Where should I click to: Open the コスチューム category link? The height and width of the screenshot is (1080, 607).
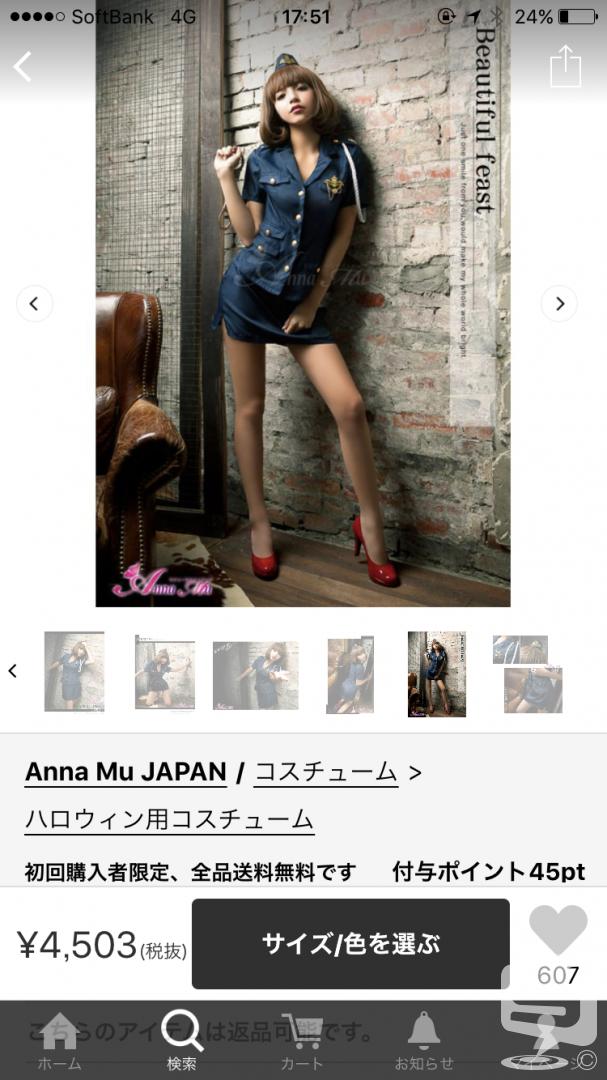point(326,771)
